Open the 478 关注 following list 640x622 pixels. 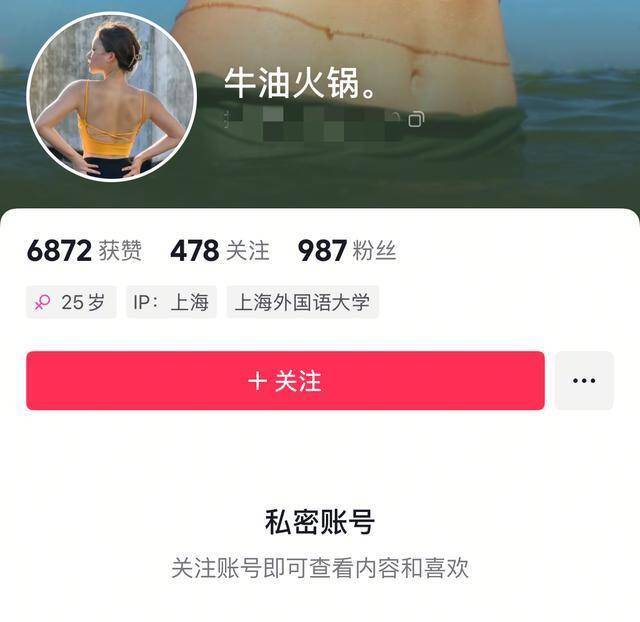[219, 251]
